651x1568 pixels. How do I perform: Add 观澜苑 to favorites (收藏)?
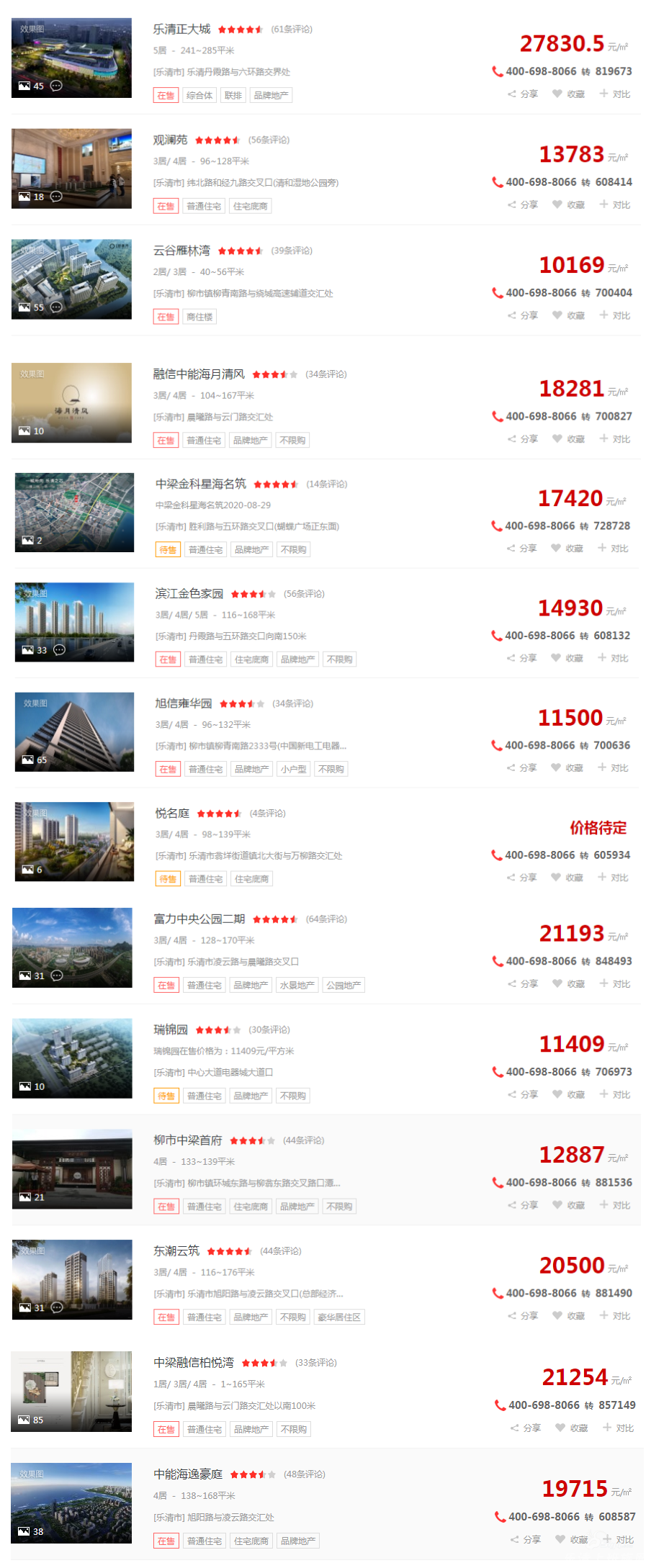(568, 205)
